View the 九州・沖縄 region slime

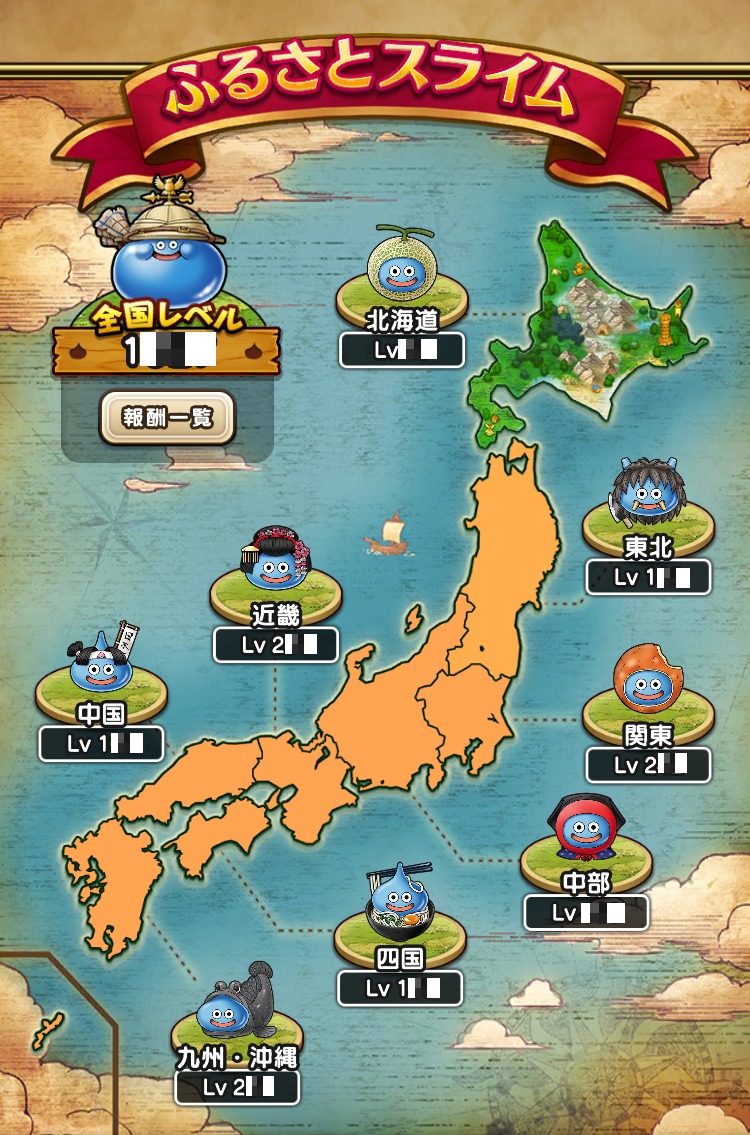(x=237, y=1010)
